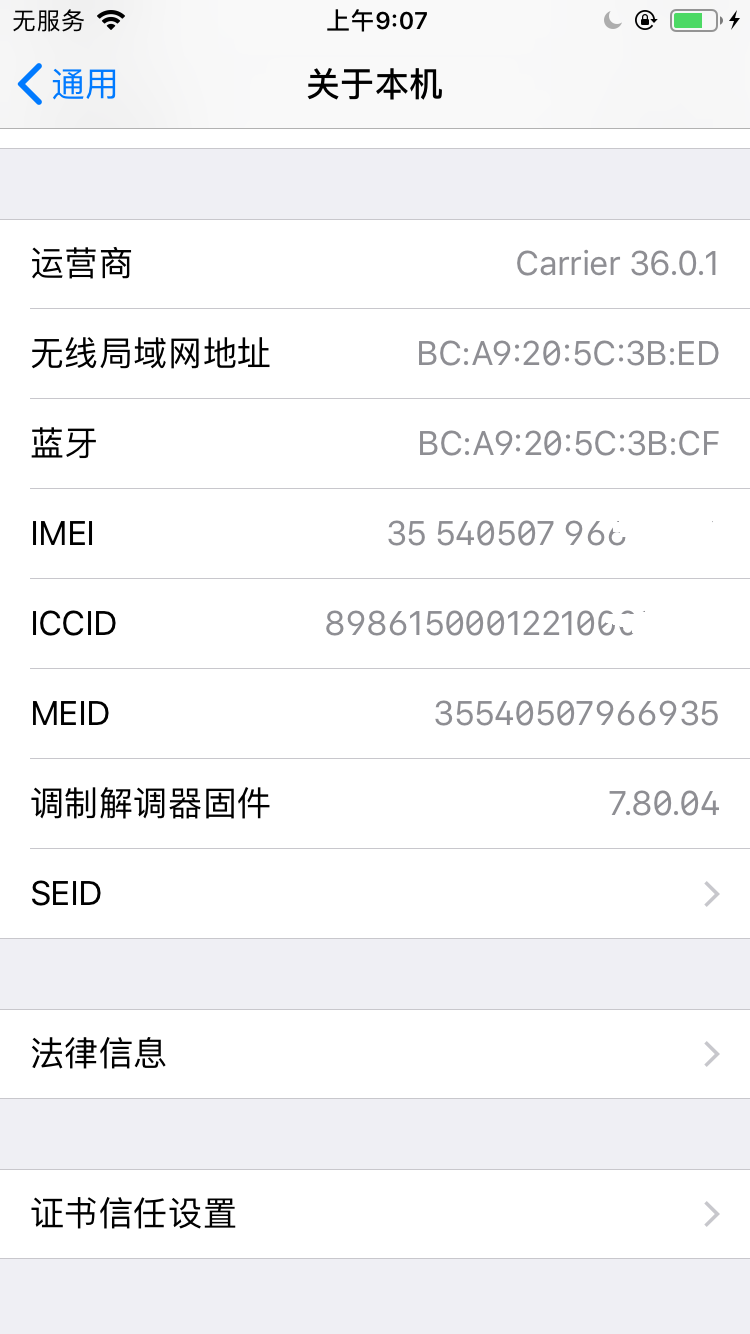This screenshot has width=750, height=1334.
Task: Select the 运营商 Carrier 36.0.1 row
Action: pos(375,263)
